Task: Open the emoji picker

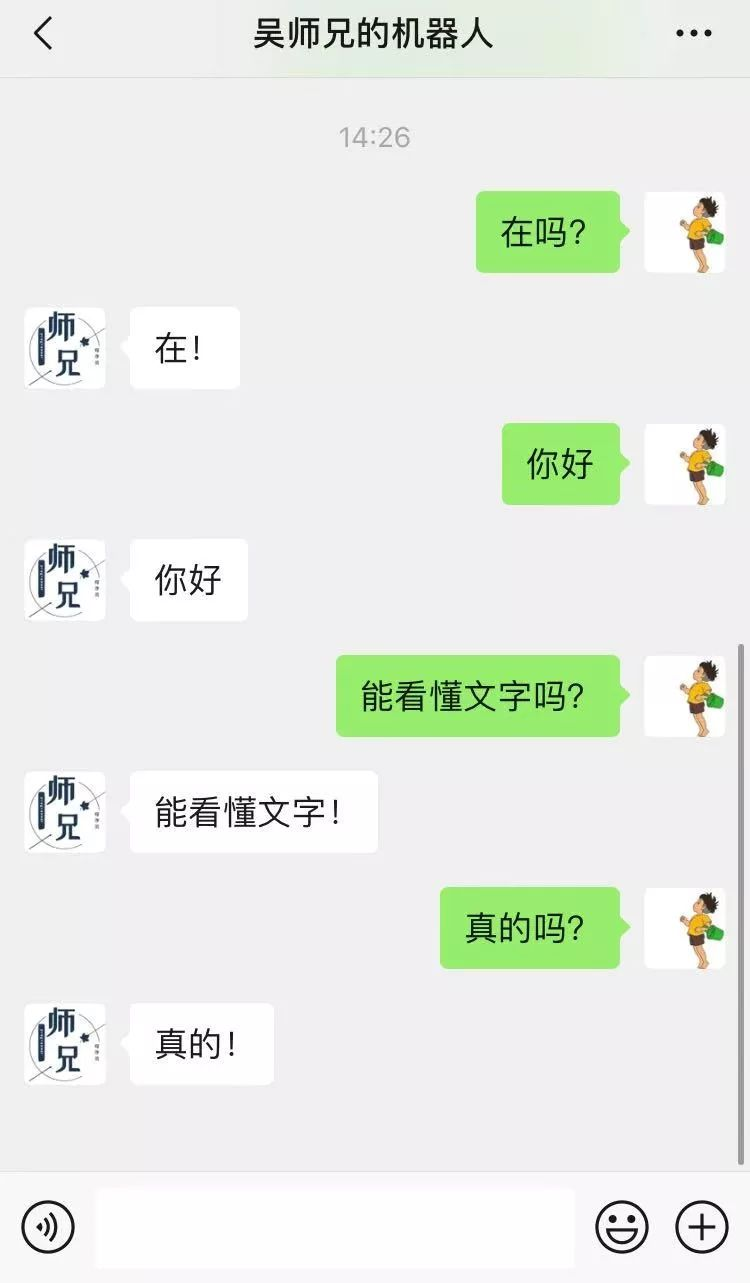Action: [622, 1226]
